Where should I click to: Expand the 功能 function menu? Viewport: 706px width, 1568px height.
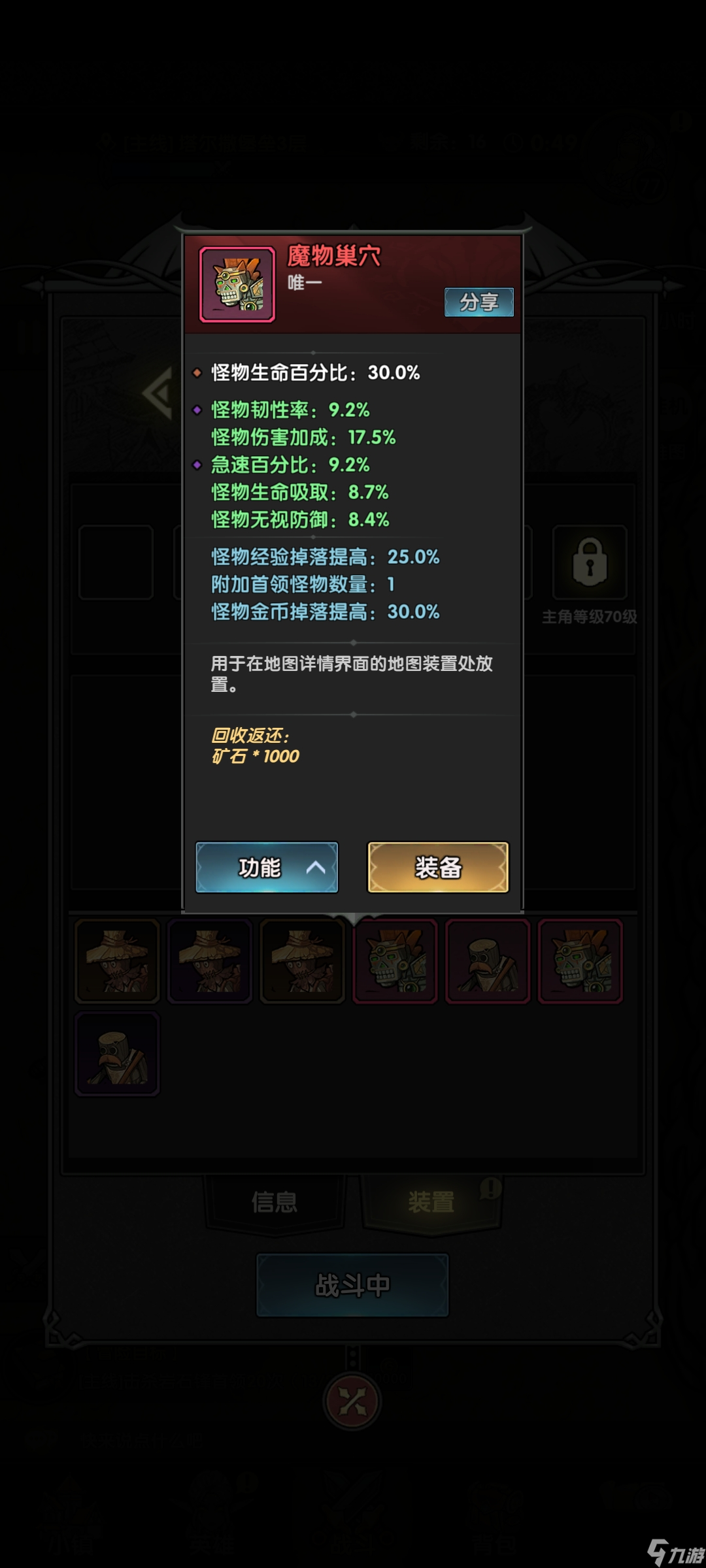click(x=267, y=867)
